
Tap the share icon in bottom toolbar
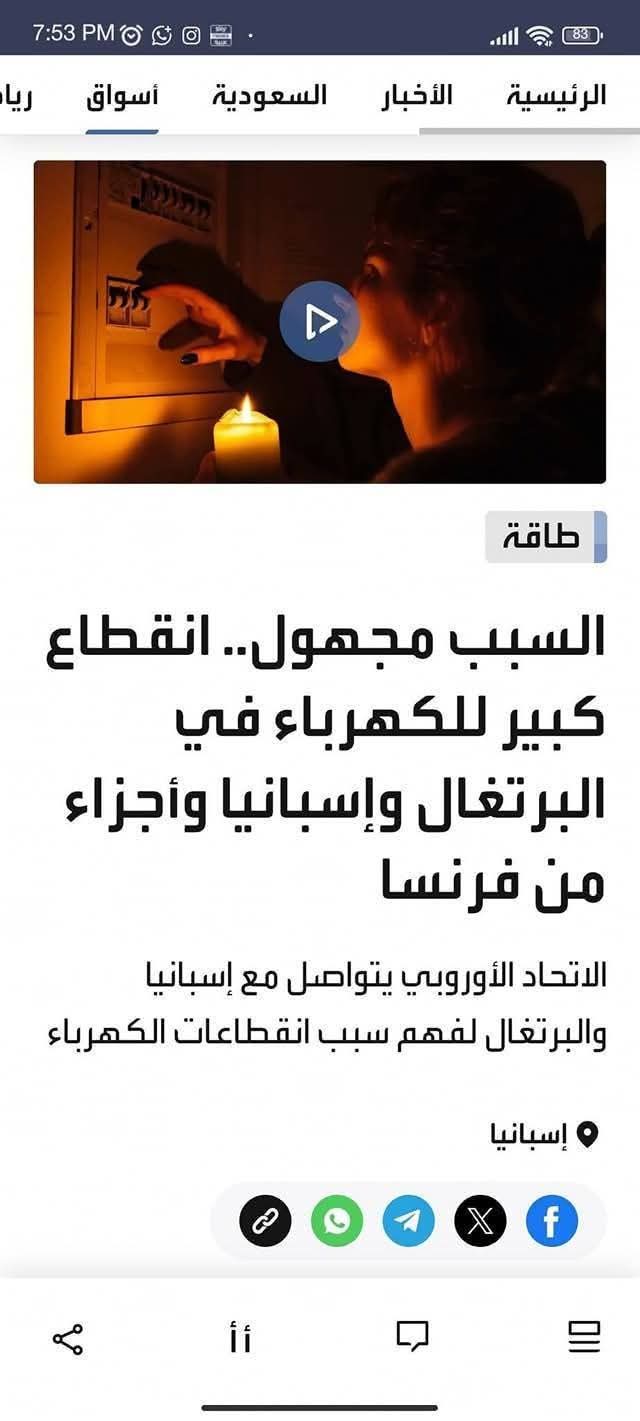coord(68,1338)
